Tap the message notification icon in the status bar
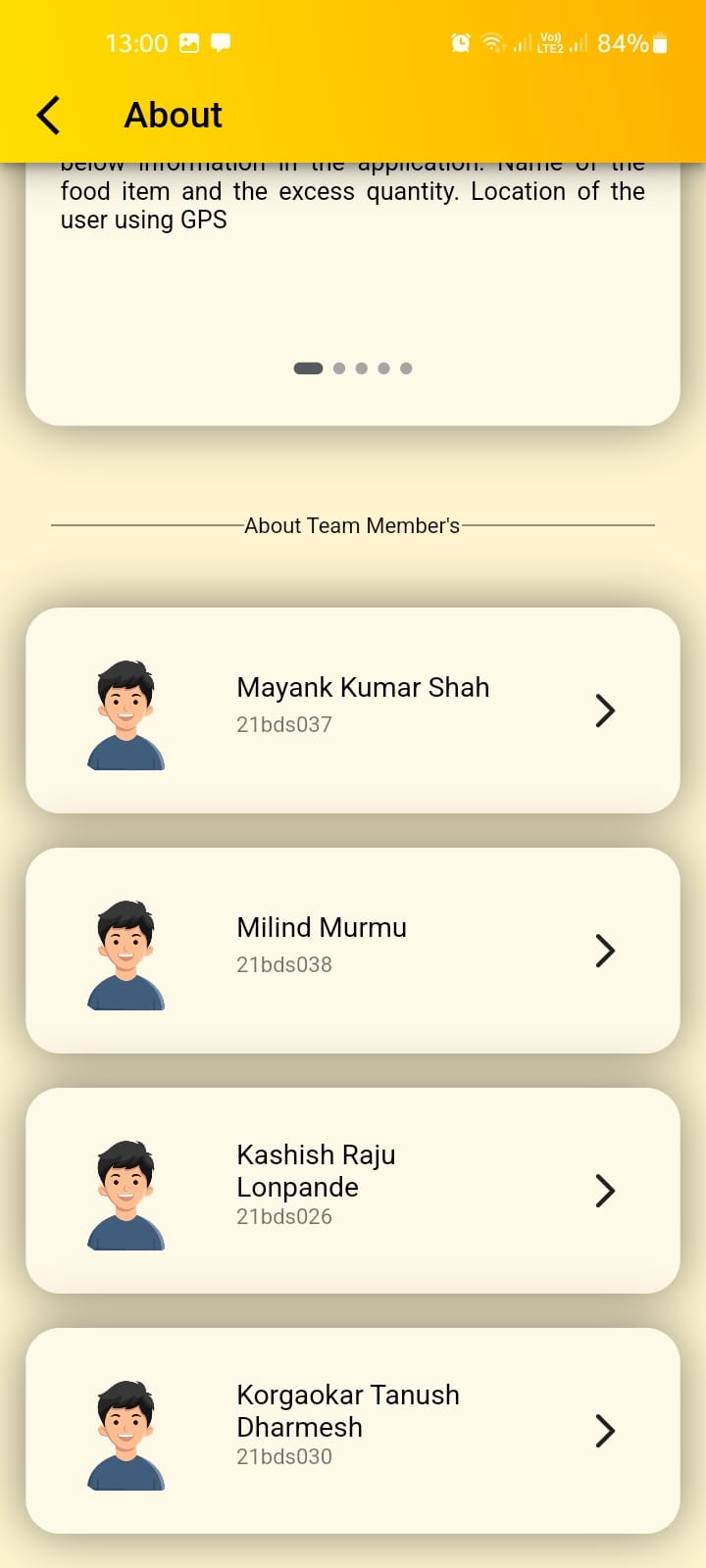This screenshot has width=706, height=1568. (x=220, y=42)
